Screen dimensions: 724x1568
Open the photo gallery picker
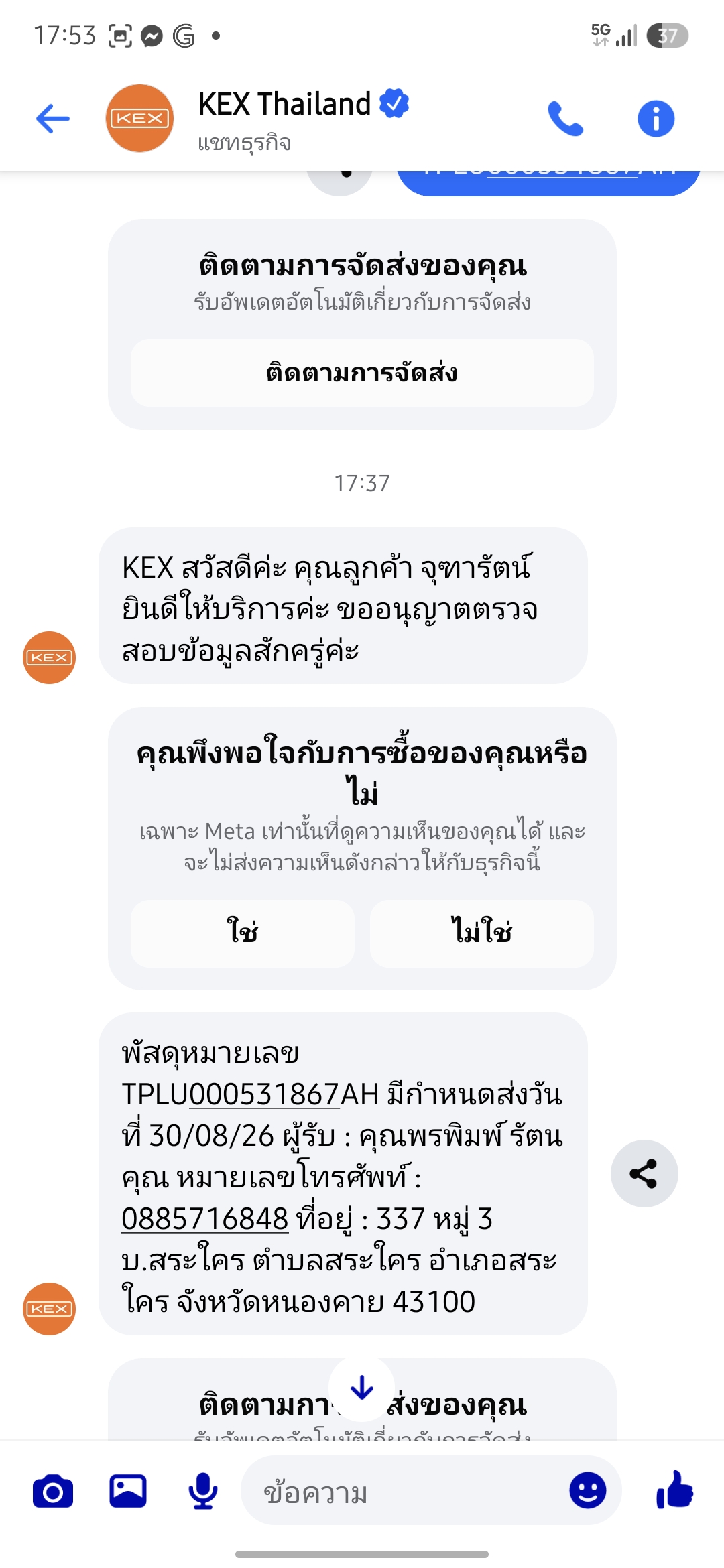(128, 1492)
